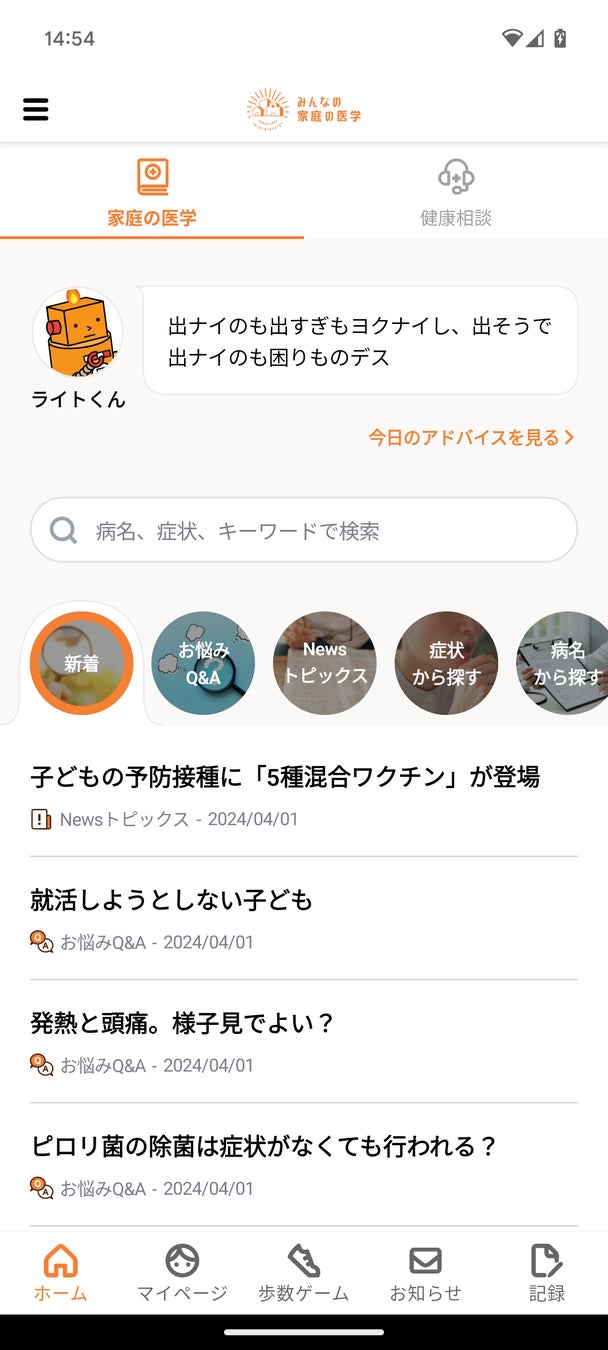Screen dimensions: 608x1350
Task: Open the 病名から探す category
Action: (x=564, y=663)
